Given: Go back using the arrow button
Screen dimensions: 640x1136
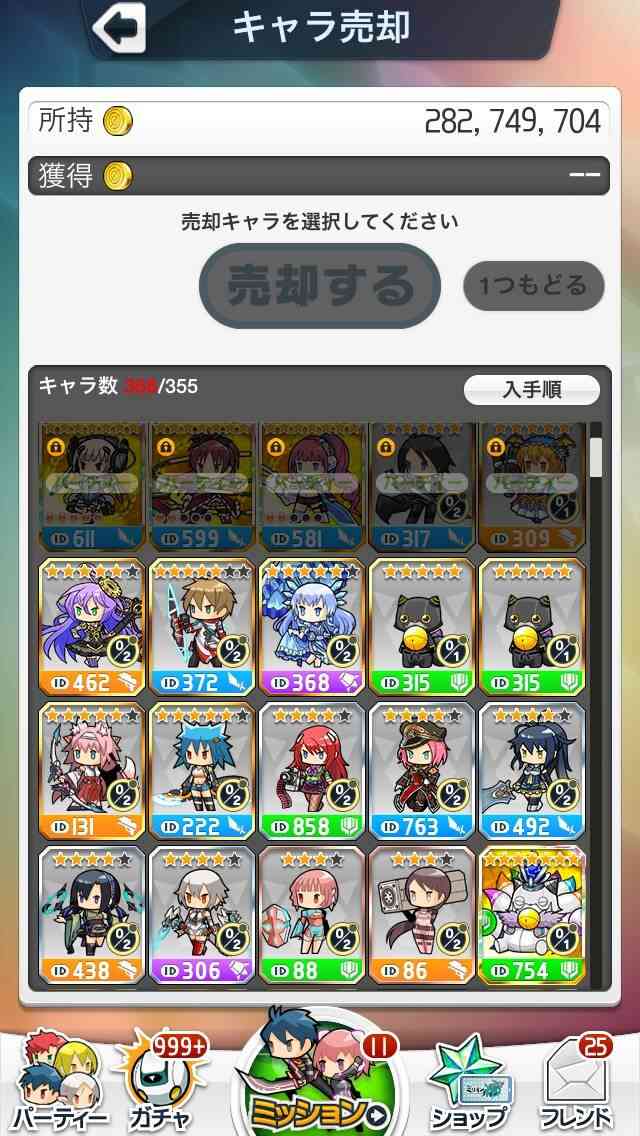Looking at the screenshot, I should (119, 26).
